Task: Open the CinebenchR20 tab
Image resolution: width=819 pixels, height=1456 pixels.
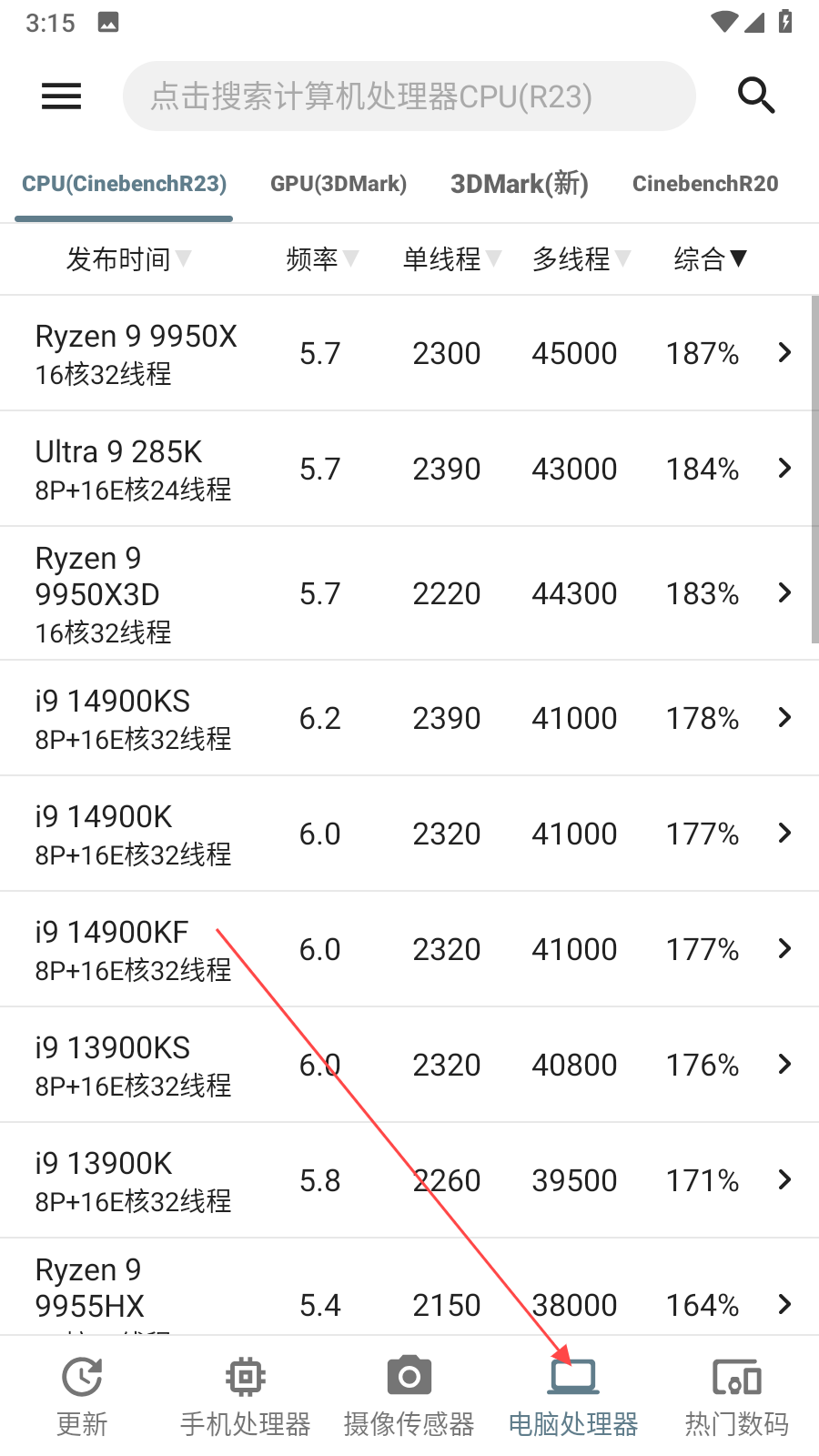Action: pyautogui.click(x=705, y=184)
